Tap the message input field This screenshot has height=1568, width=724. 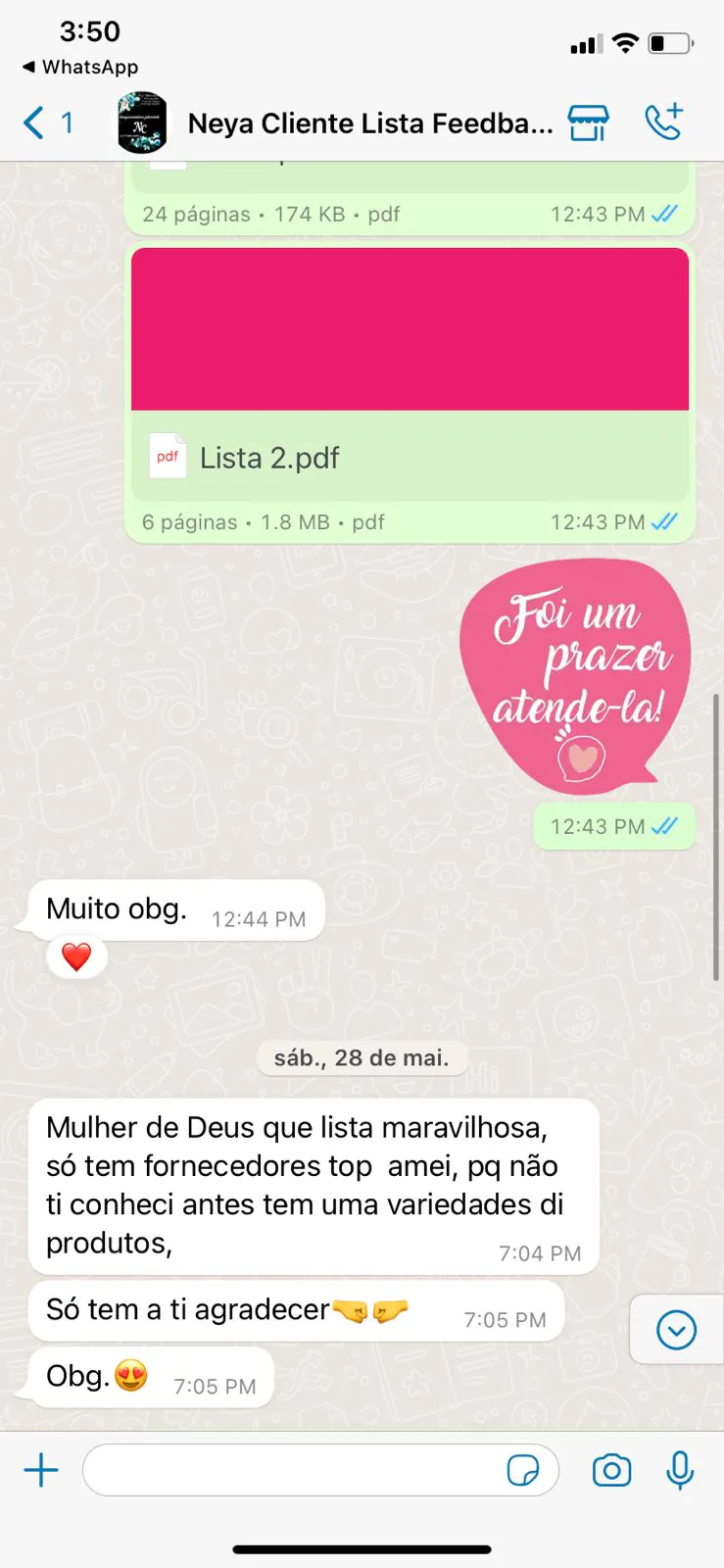pyautogui.click(x=294, y=1470)
